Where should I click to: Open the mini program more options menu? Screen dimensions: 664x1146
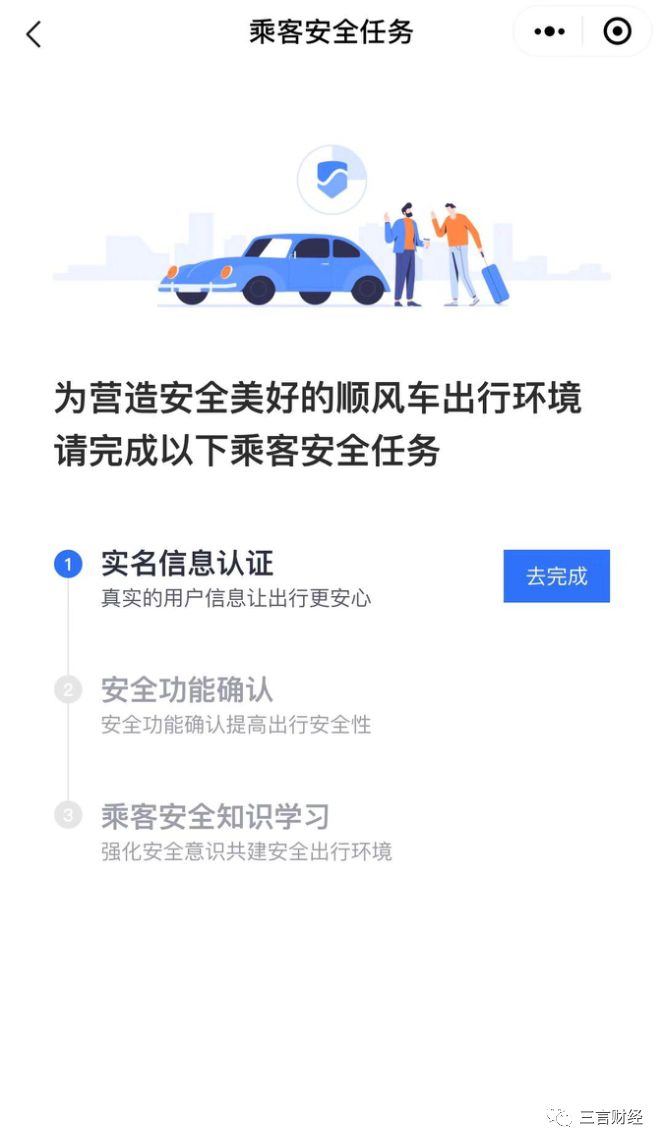pos(549,32)
